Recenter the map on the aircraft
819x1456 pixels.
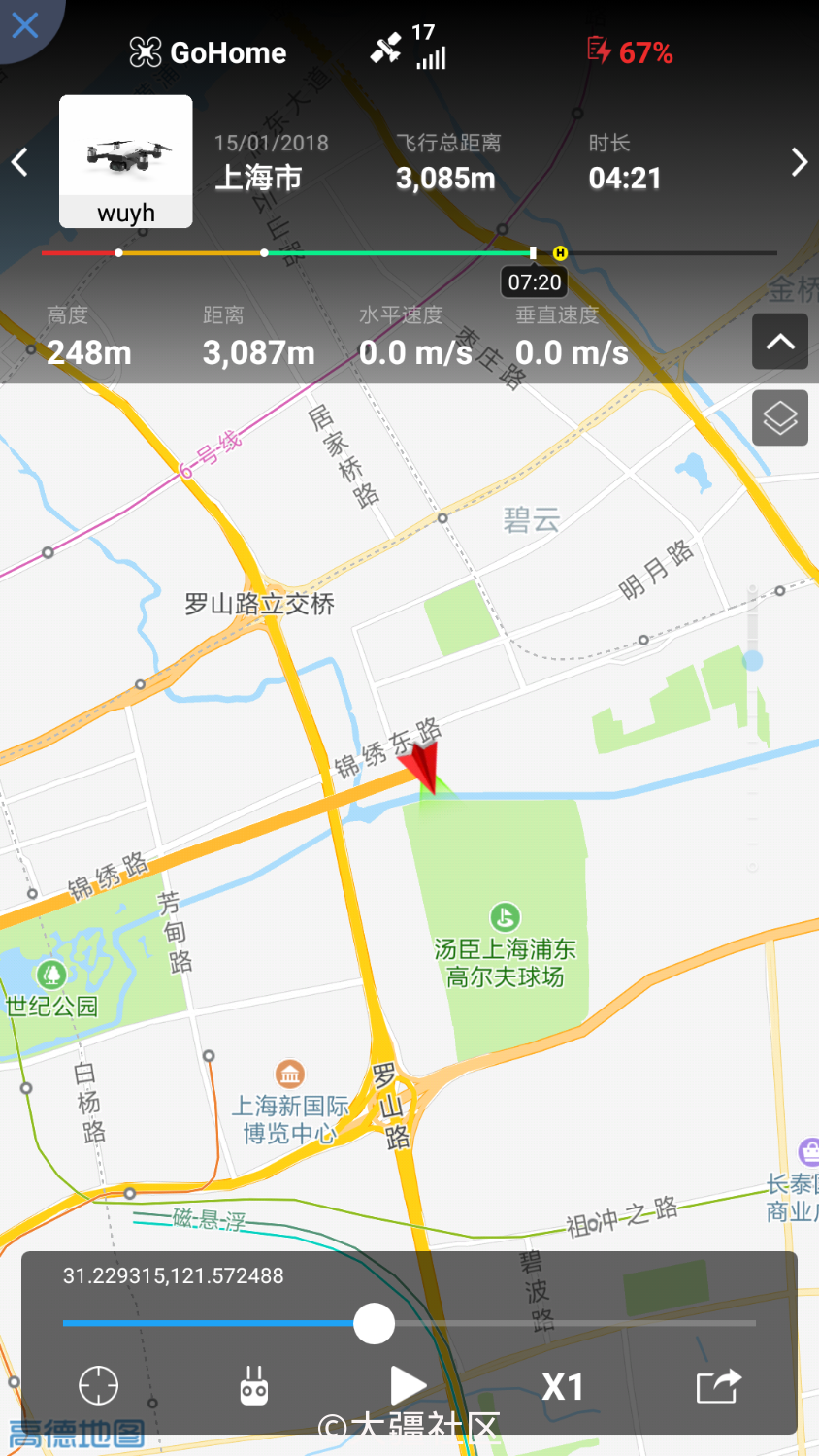pyautogui.click(x=98, y=1386)
